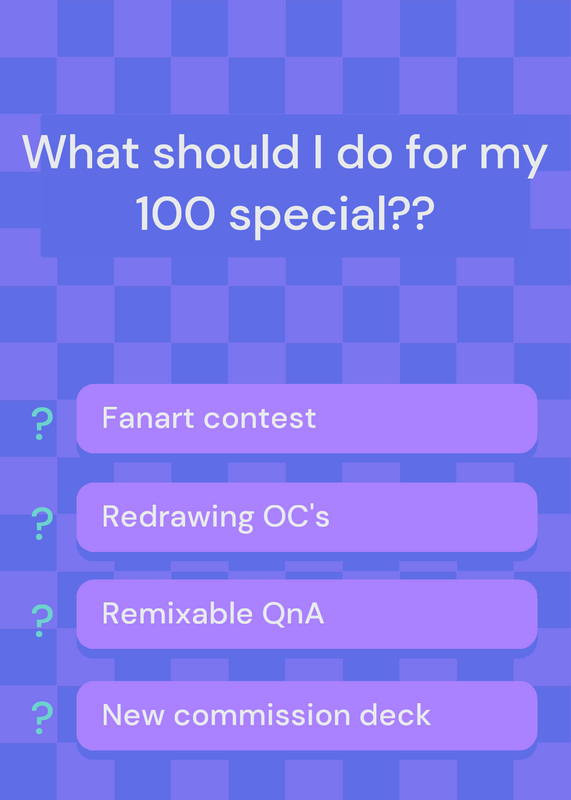
Task: Pick New commission deck option
Action: coord(307,715)
